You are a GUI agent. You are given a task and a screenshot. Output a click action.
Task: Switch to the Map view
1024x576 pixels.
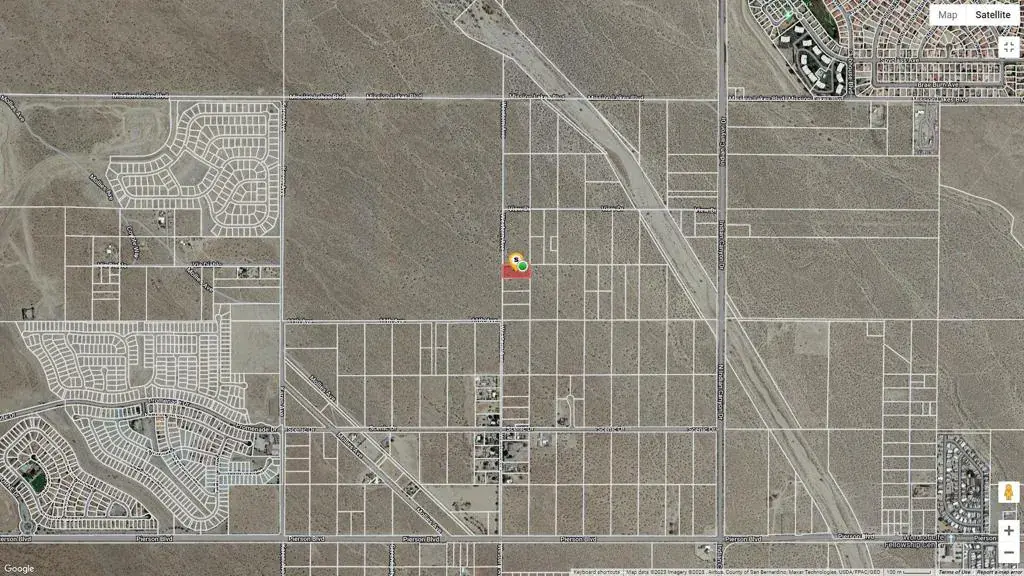(947, 15)
